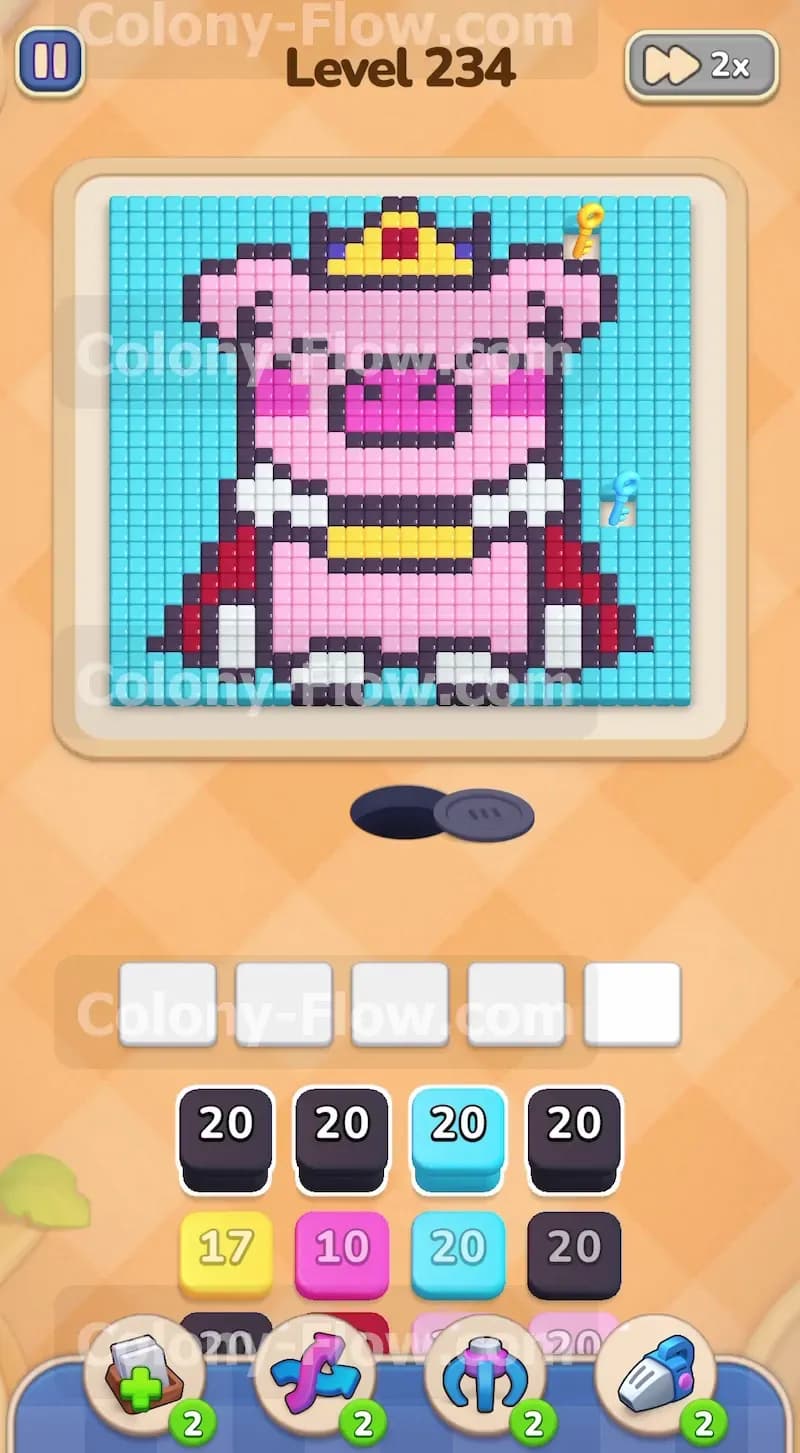
Task: Use the shuffle arrows booster
Action: pos(316,1377)
